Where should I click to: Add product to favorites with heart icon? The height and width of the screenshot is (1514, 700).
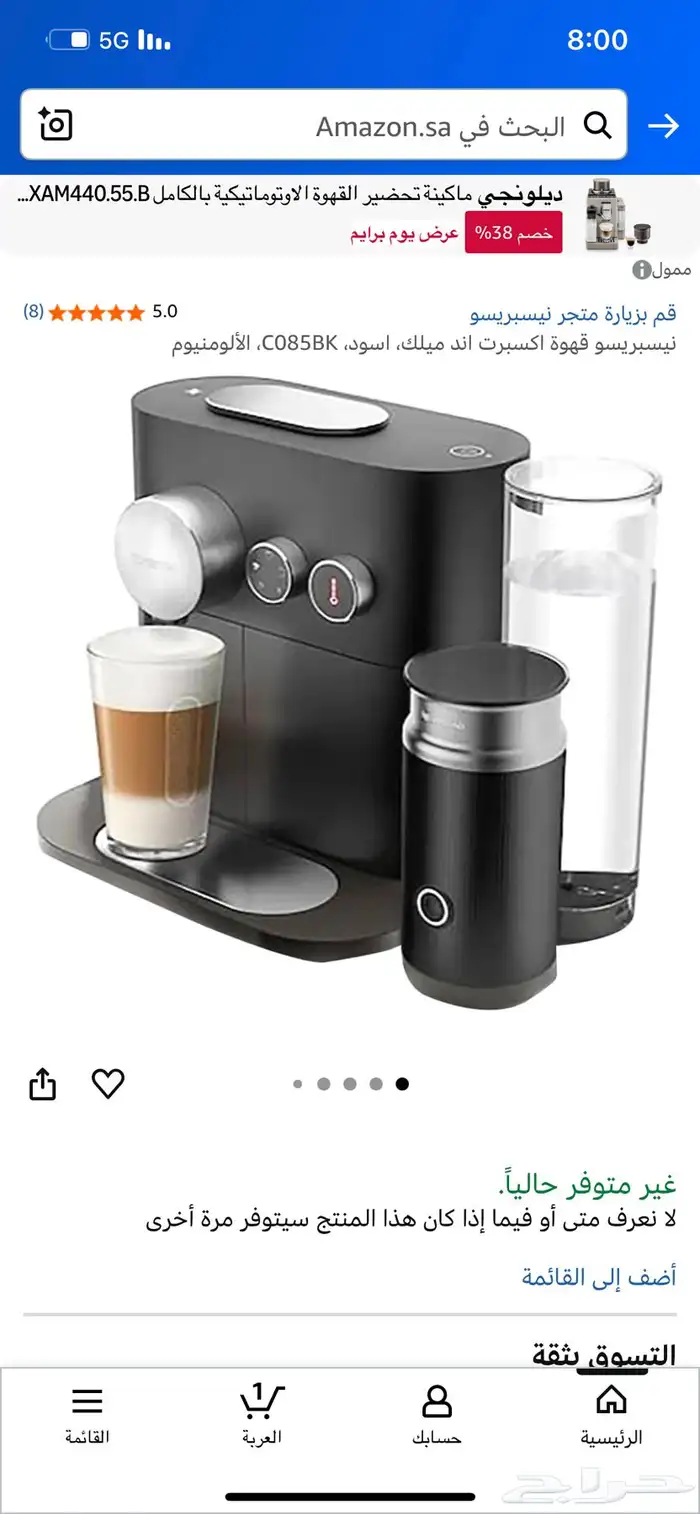coord(108,1083)
